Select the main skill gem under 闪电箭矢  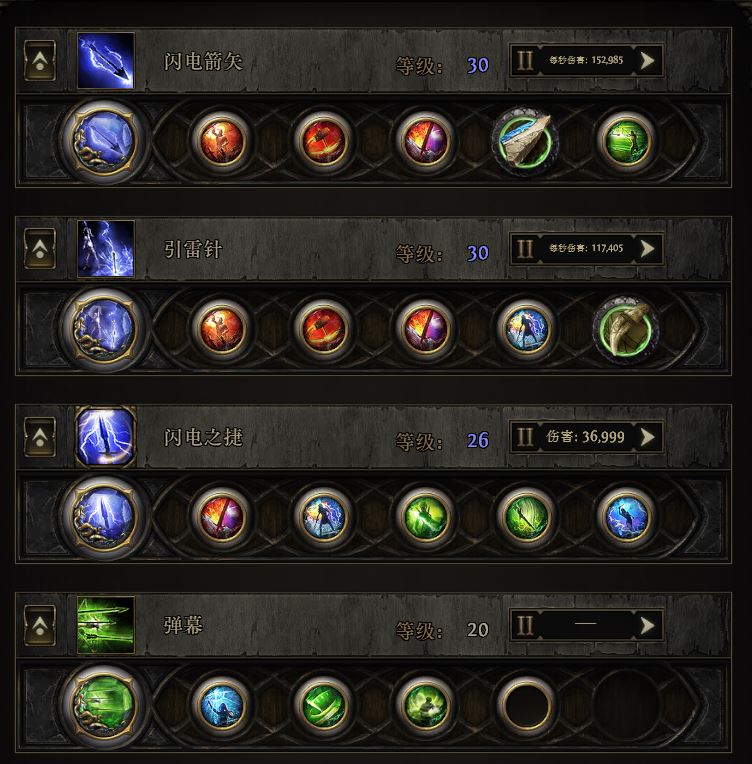pyautogui.click(x=105, y=140)
